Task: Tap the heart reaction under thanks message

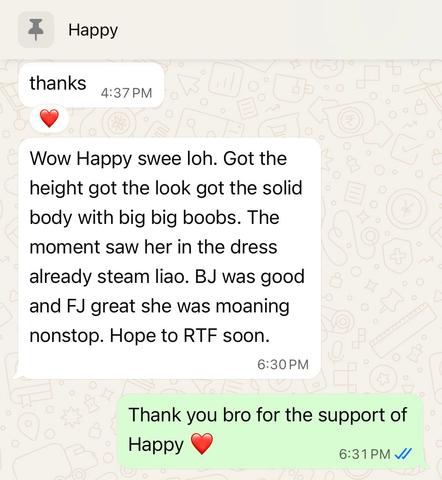Action: pos(49,118)
